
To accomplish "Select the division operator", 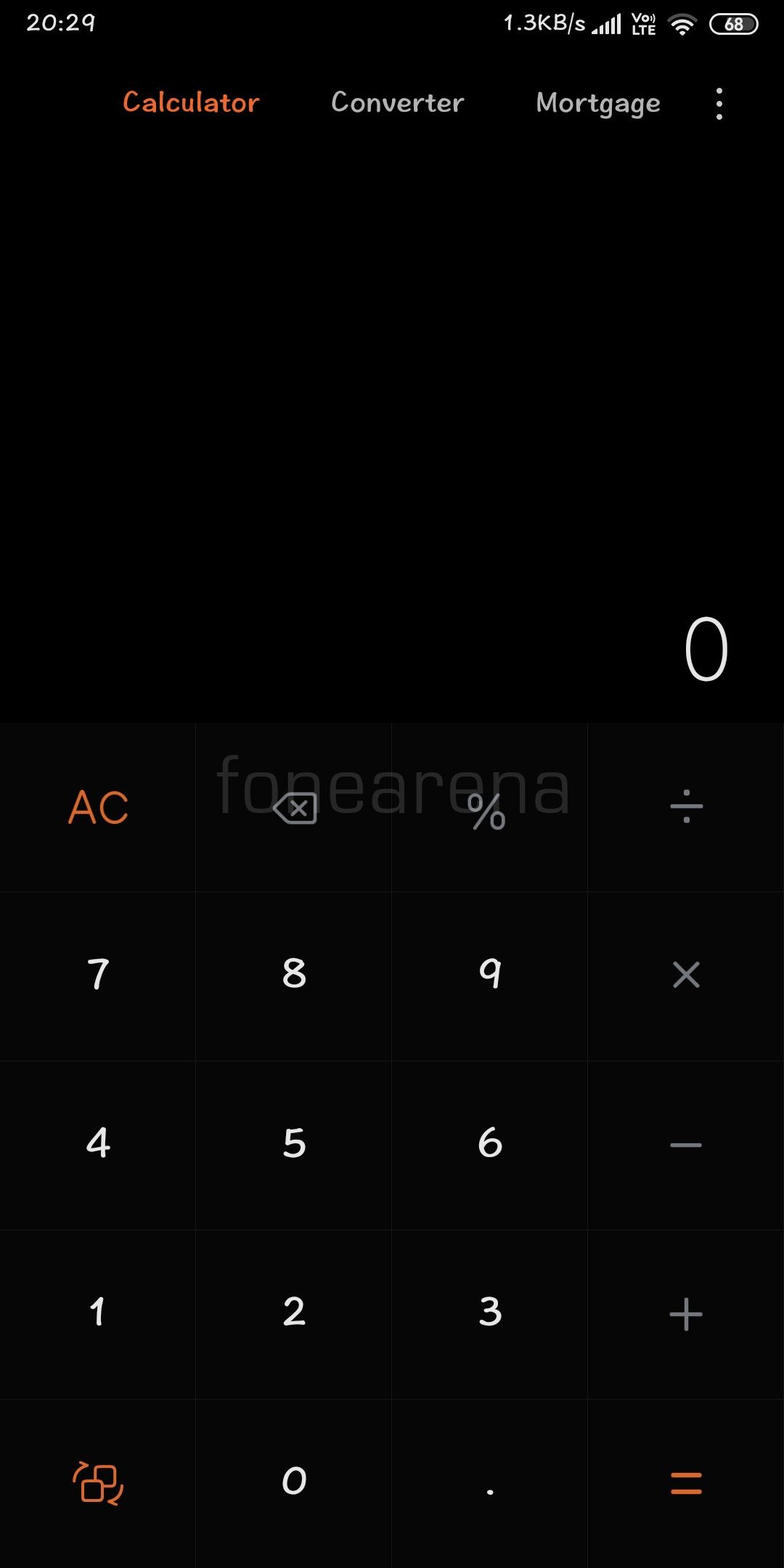I will (x=686, y=807).
